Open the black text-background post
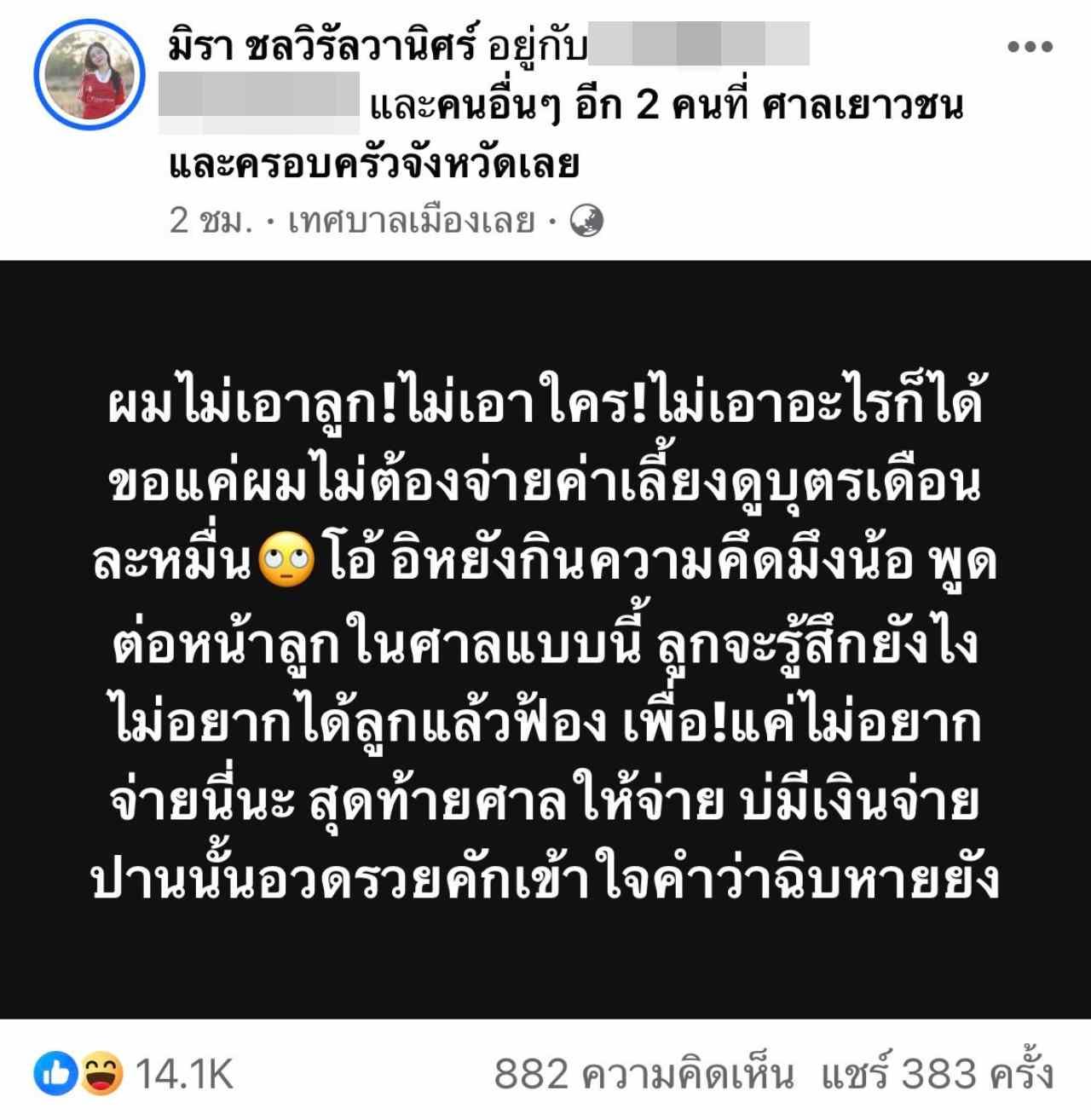Viewport: 1091px width, 1120px height. 545,639
